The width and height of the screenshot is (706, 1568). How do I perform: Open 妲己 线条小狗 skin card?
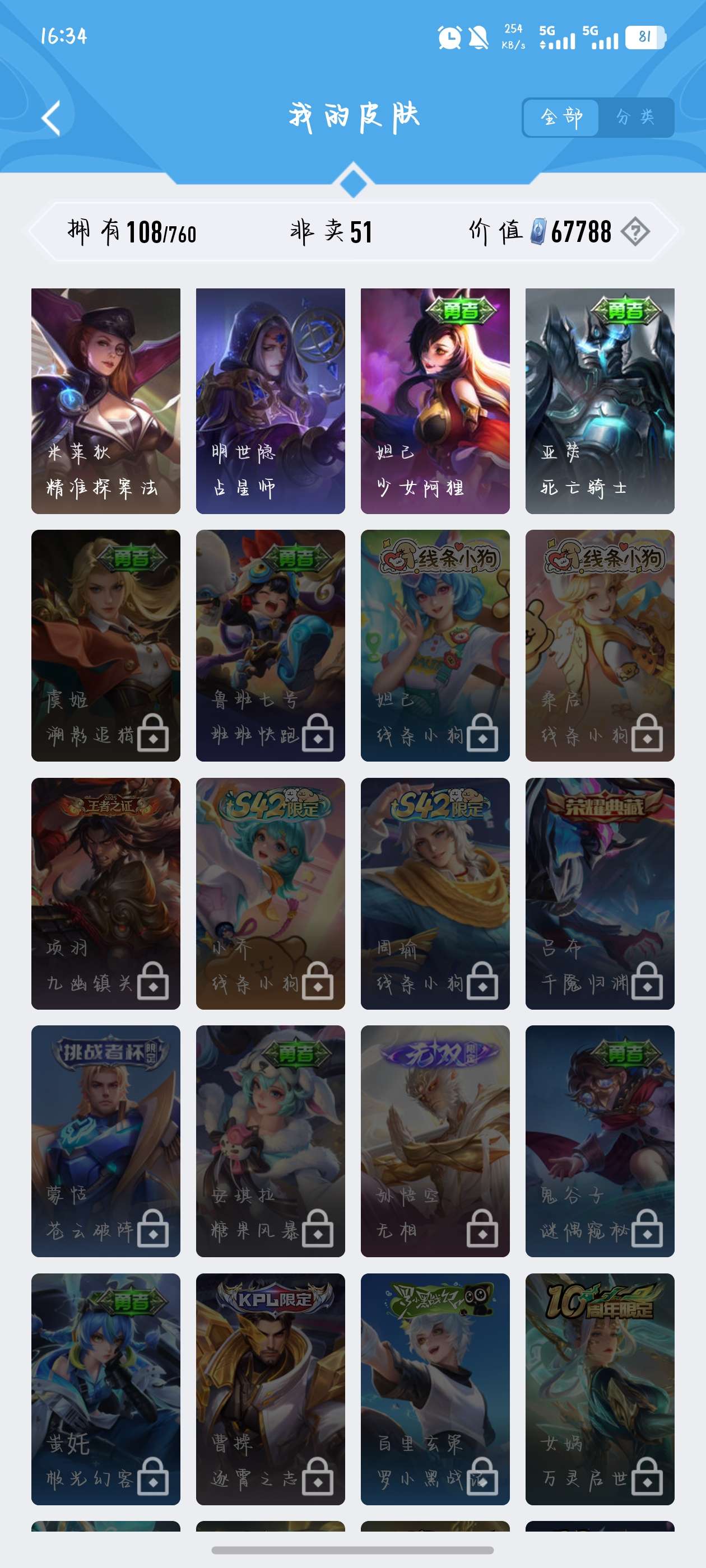[x=435, y=645]
